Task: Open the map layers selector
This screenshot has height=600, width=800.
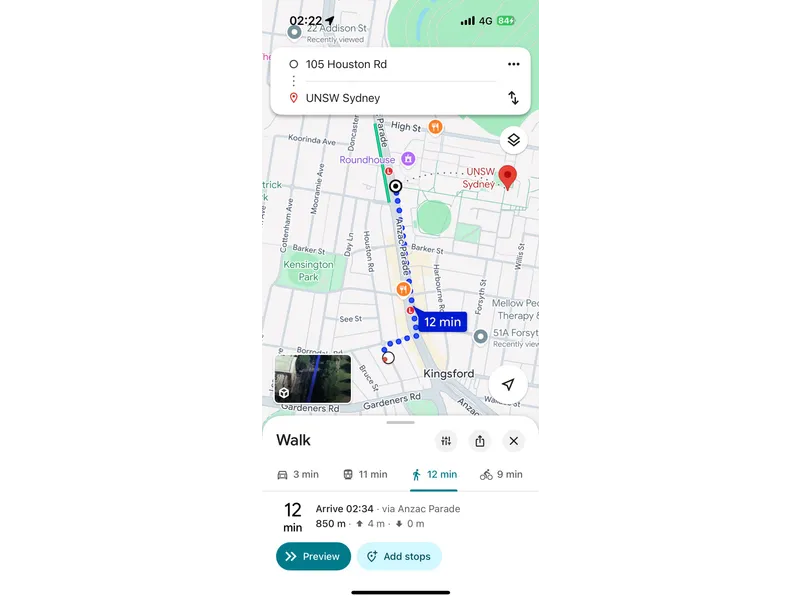Action: (513, 140)
